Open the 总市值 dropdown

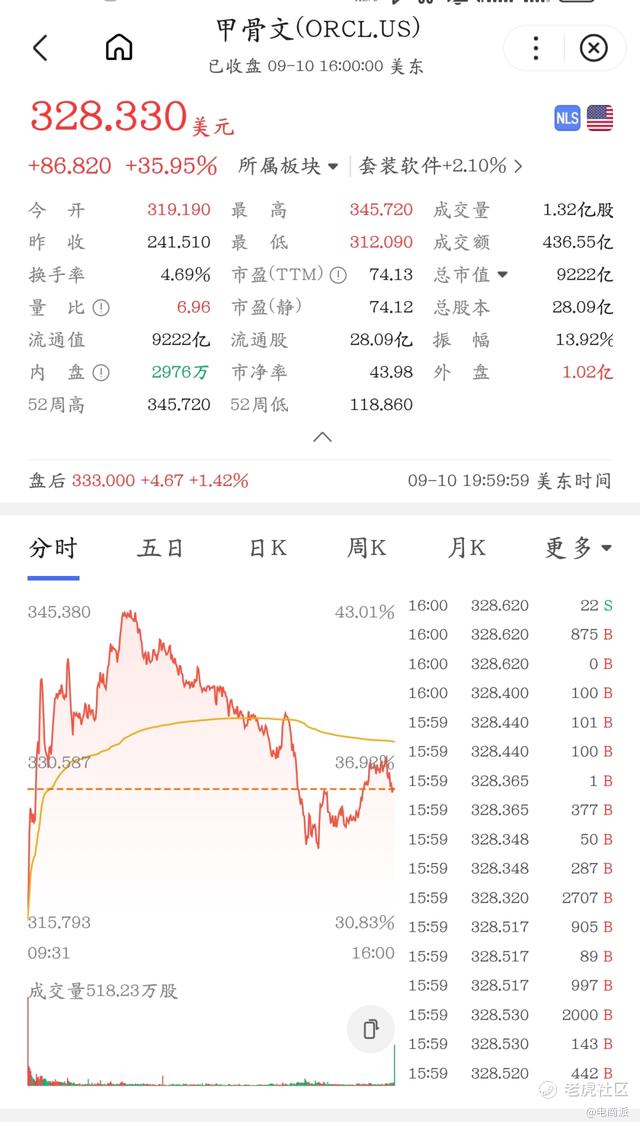pos(470,274)
